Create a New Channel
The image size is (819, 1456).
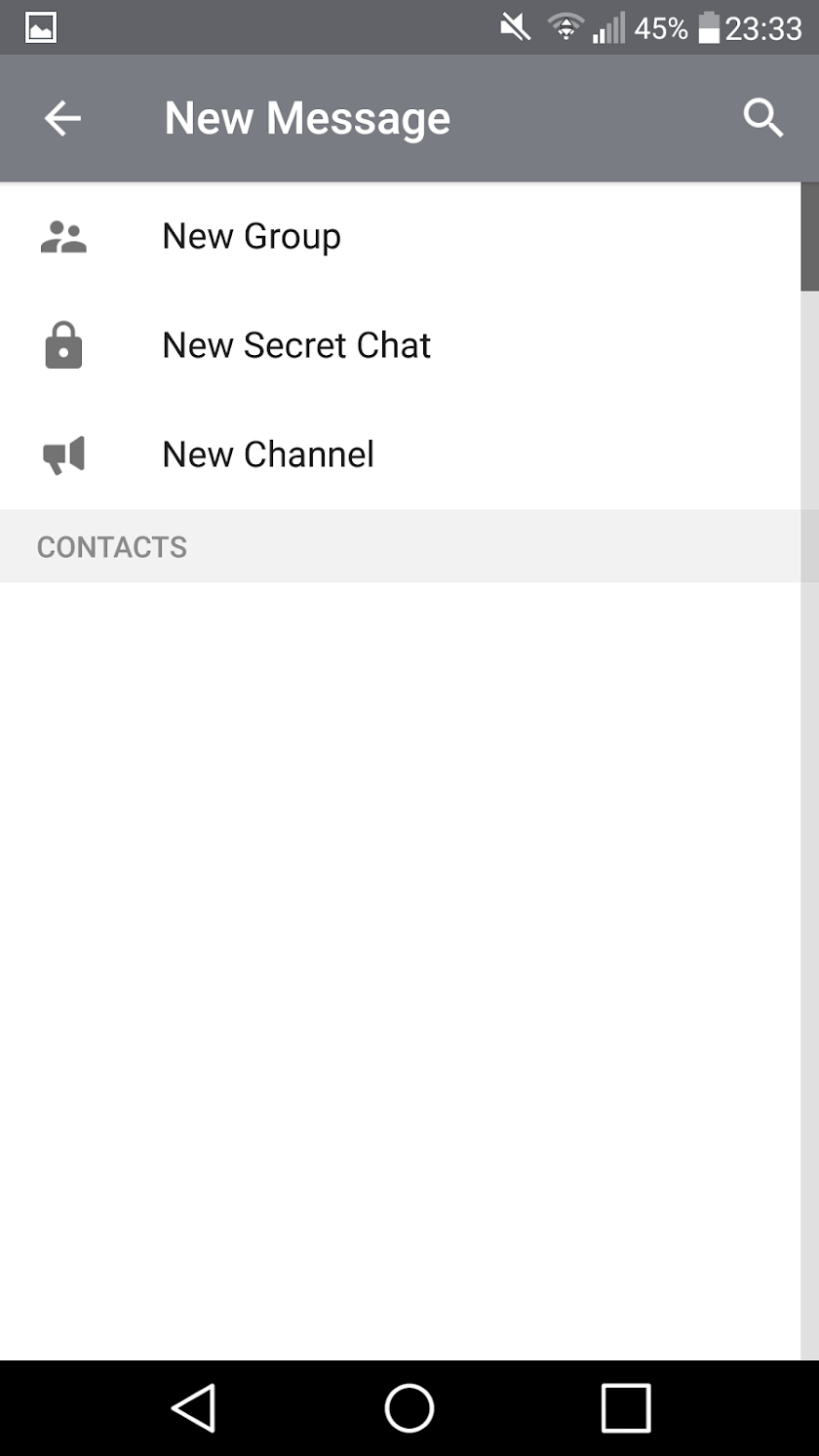click(268, 455)
